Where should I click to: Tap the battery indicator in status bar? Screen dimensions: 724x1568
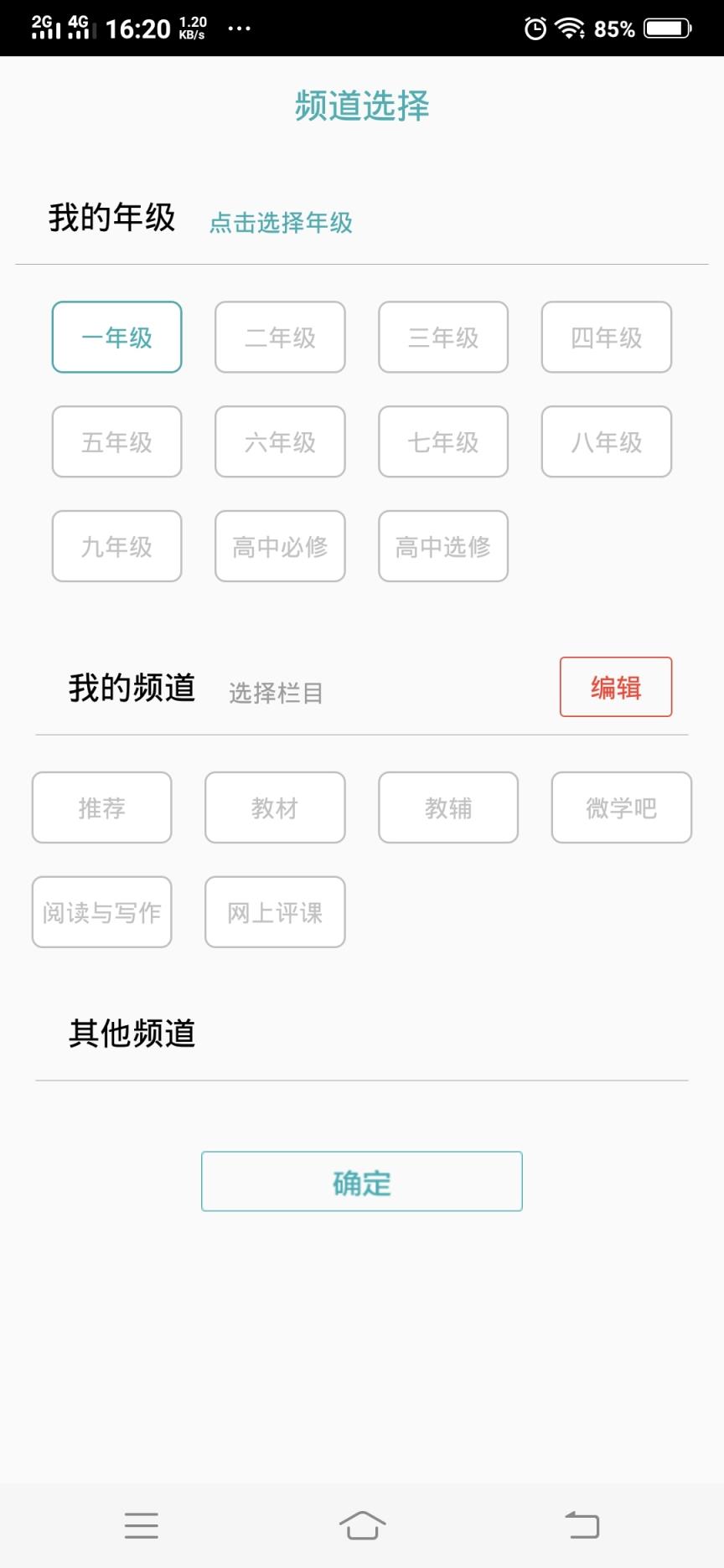tap(665, 29)
